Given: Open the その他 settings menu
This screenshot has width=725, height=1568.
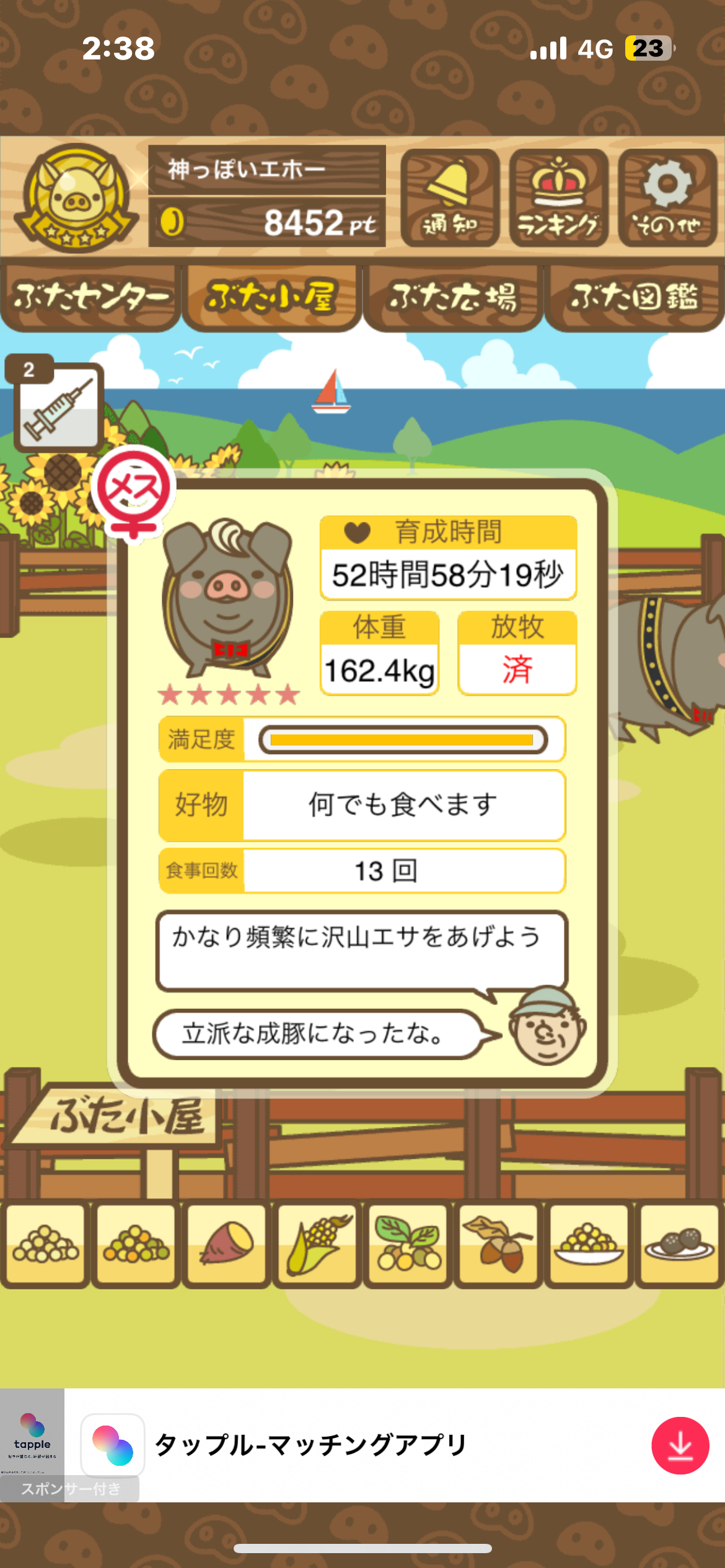Looking at the screenshot, I should click(667, 198).
